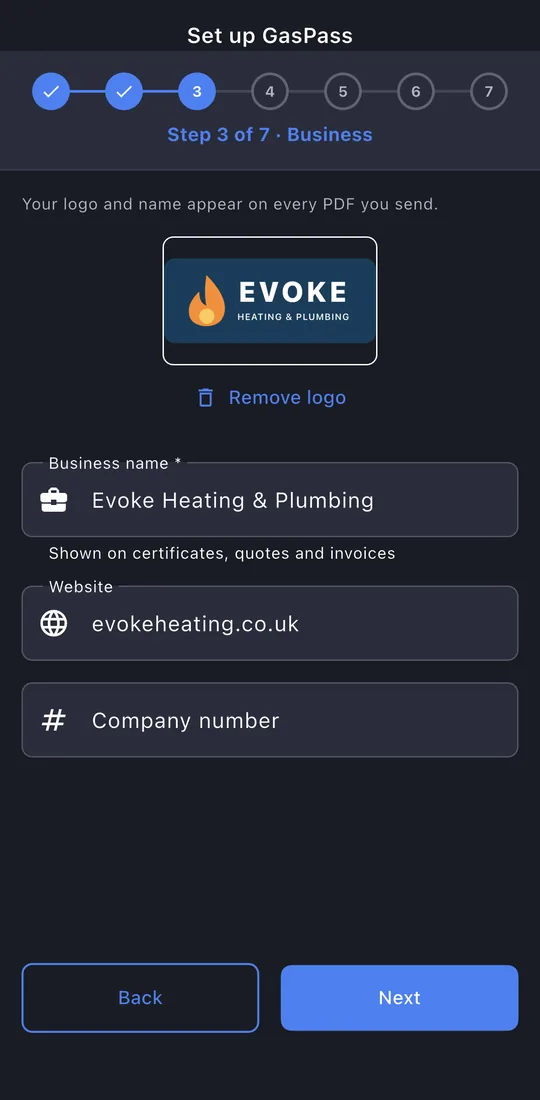Select step 6 in the stepper
The image size is (540, 1100).
[x=416, y=91]
